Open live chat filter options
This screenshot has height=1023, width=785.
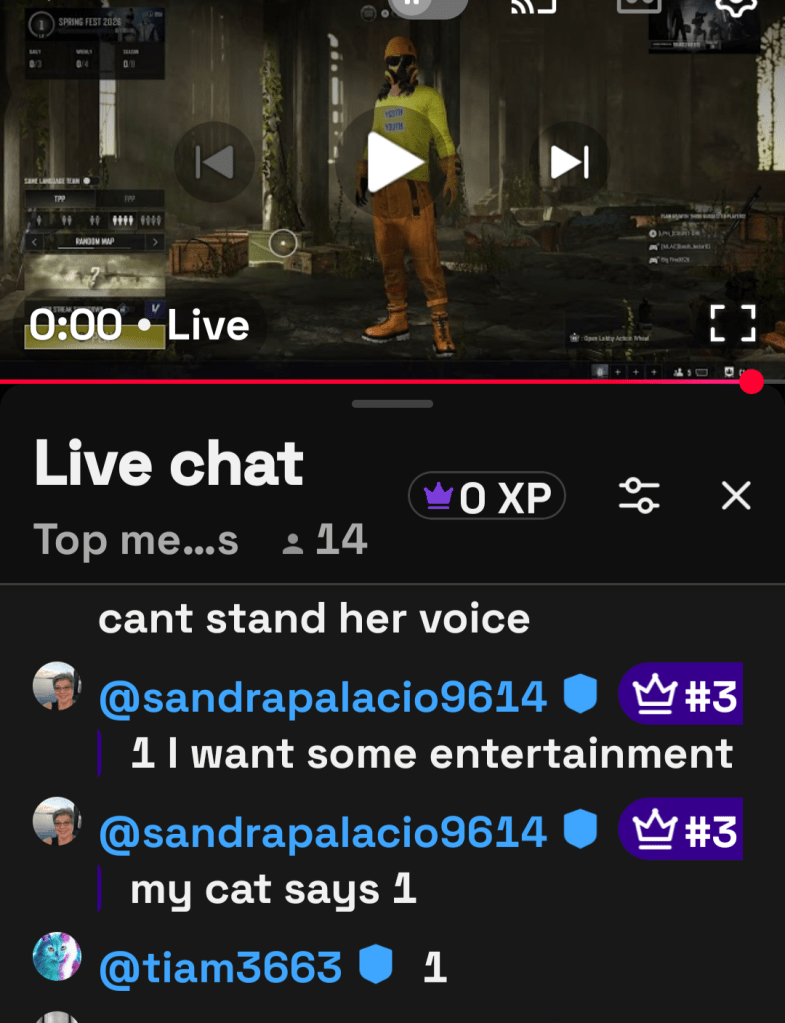click(x=639, y=495)
